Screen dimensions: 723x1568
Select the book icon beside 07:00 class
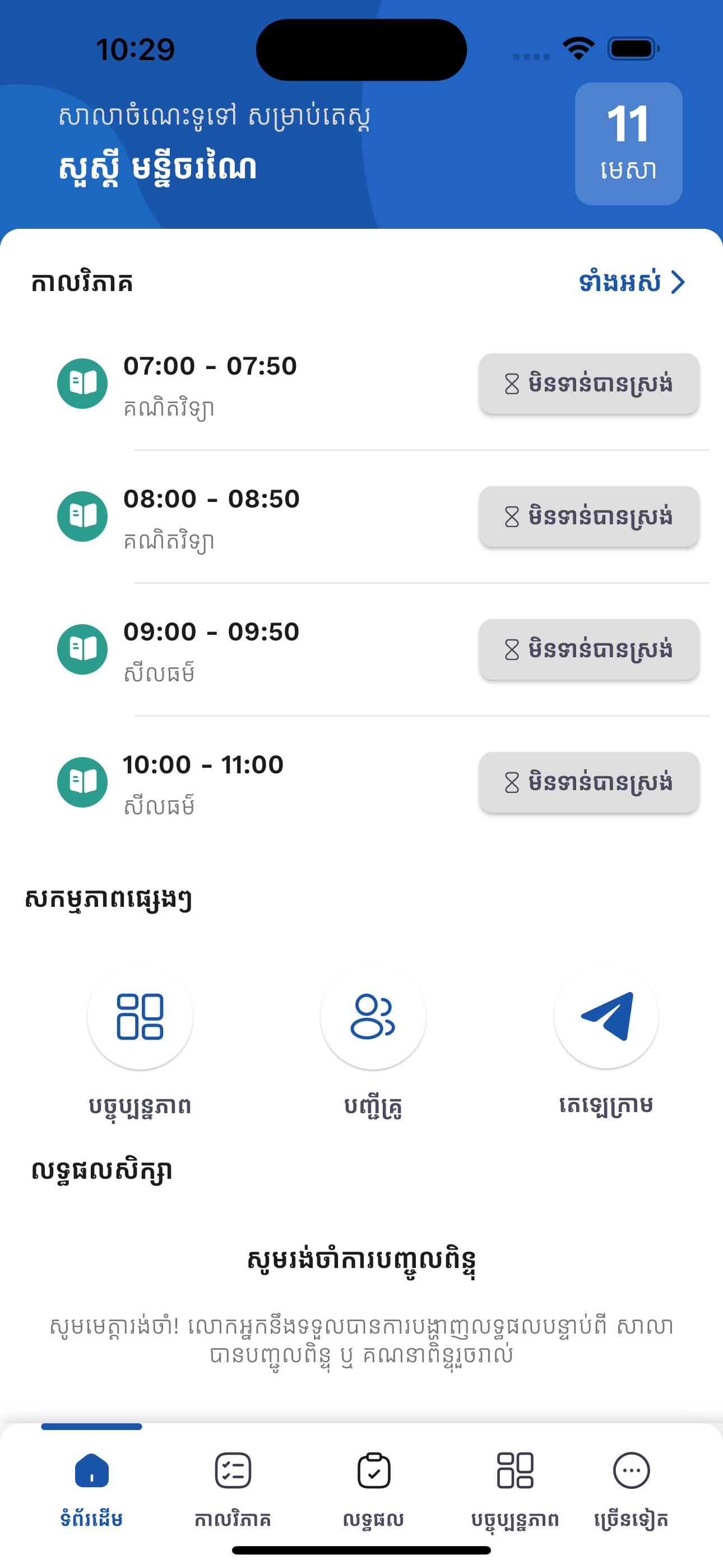[x=82, y=383]
